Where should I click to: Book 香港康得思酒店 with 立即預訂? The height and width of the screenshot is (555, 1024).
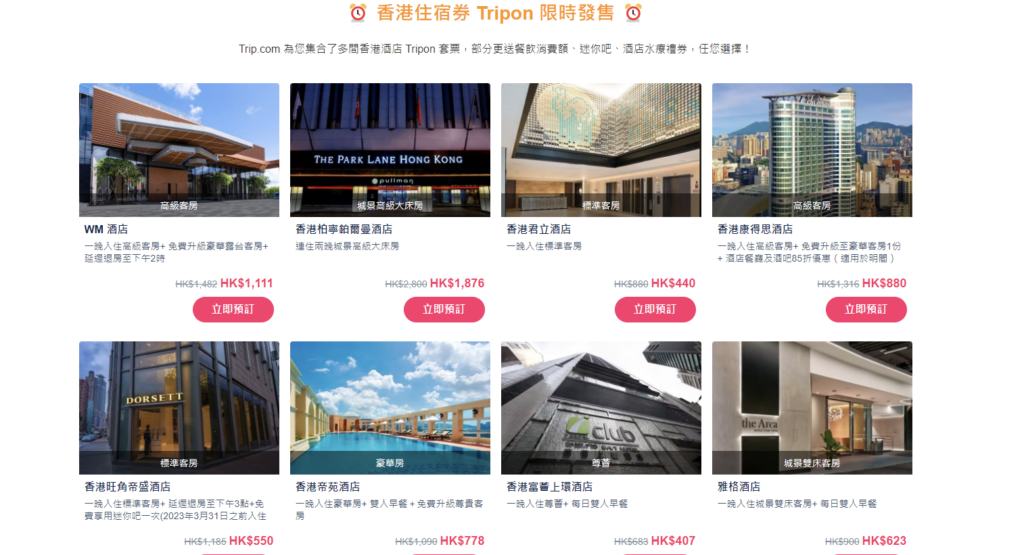click(x=866, y=309)
